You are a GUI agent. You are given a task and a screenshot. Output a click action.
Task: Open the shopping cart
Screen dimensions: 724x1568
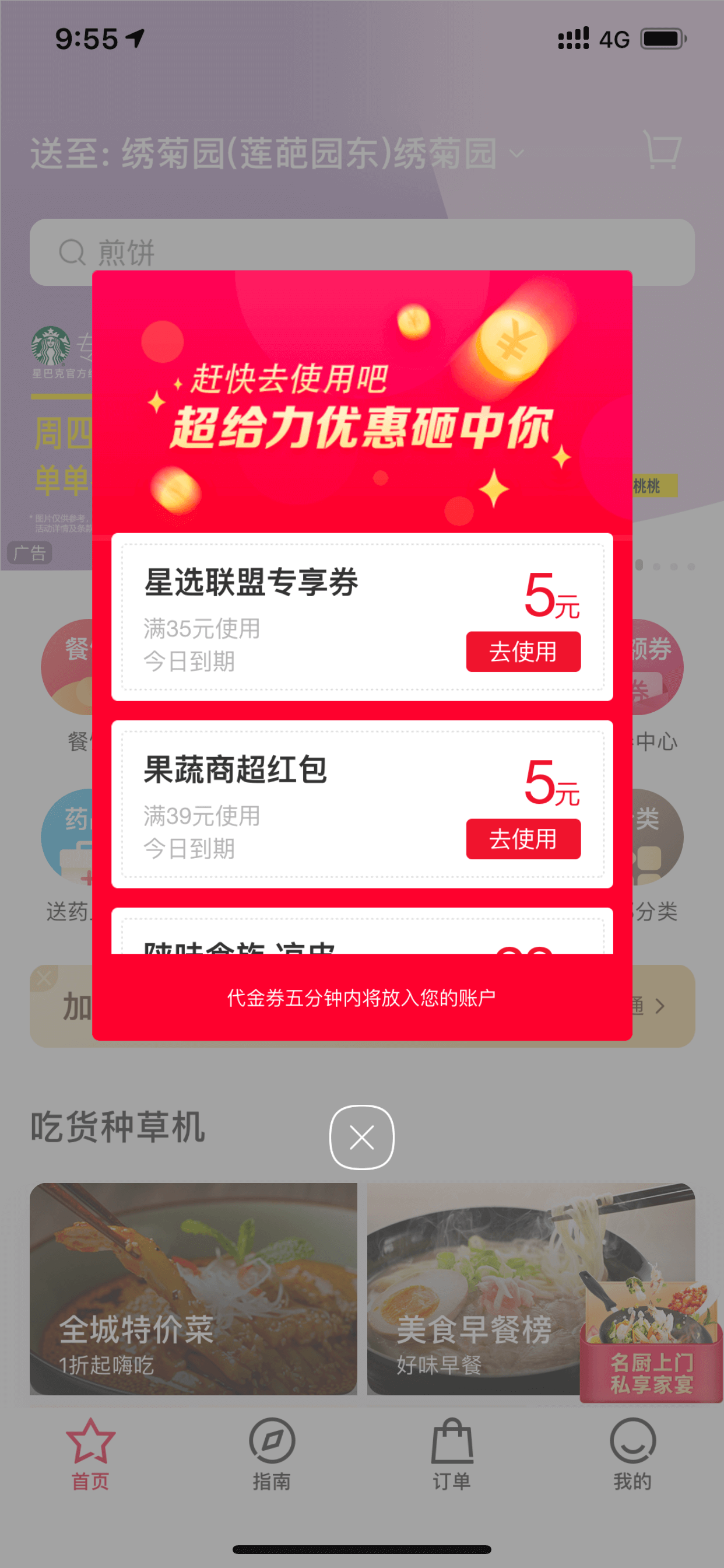663,150
